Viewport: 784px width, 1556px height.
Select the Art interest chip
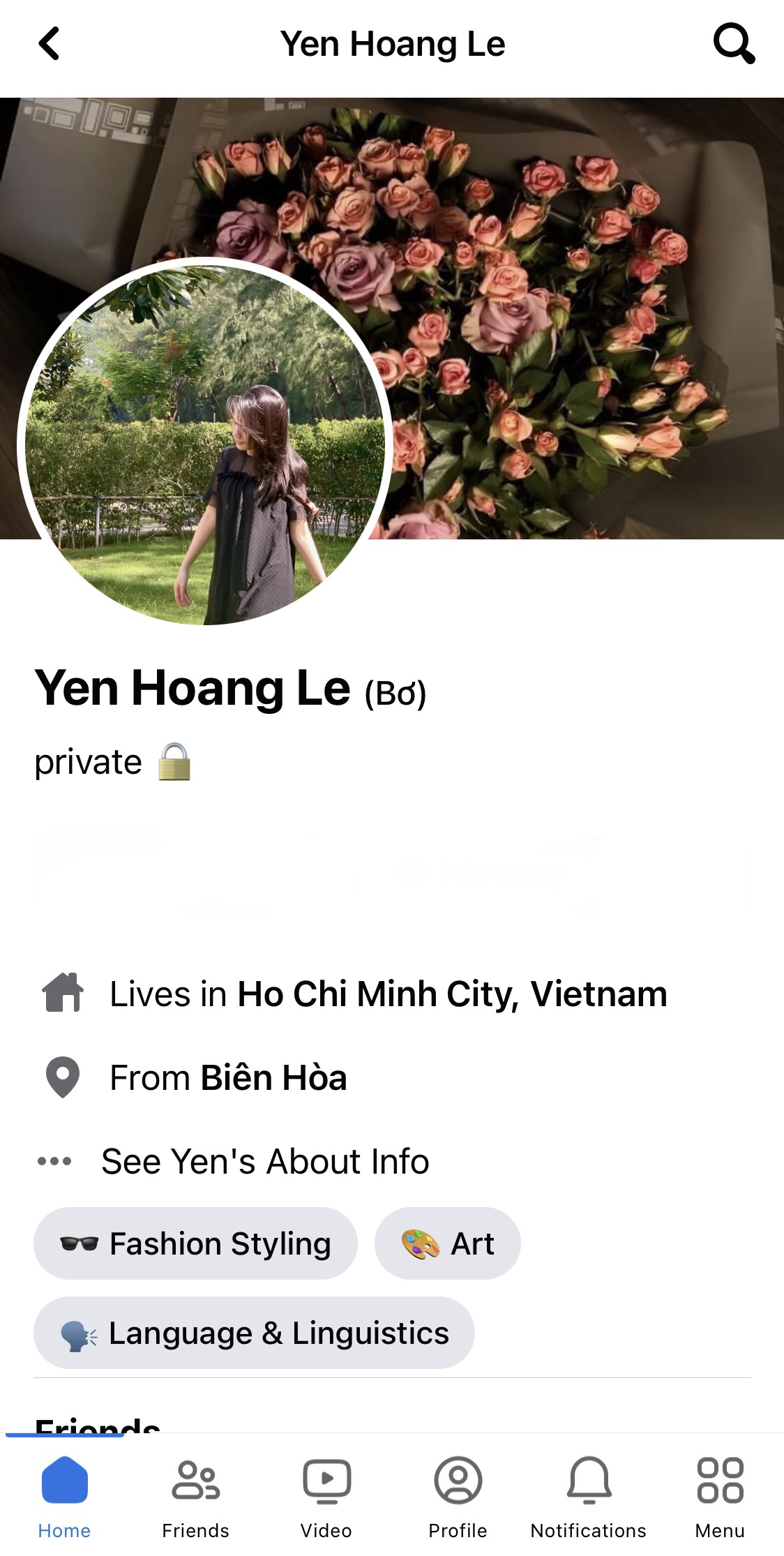(448, 1243)
